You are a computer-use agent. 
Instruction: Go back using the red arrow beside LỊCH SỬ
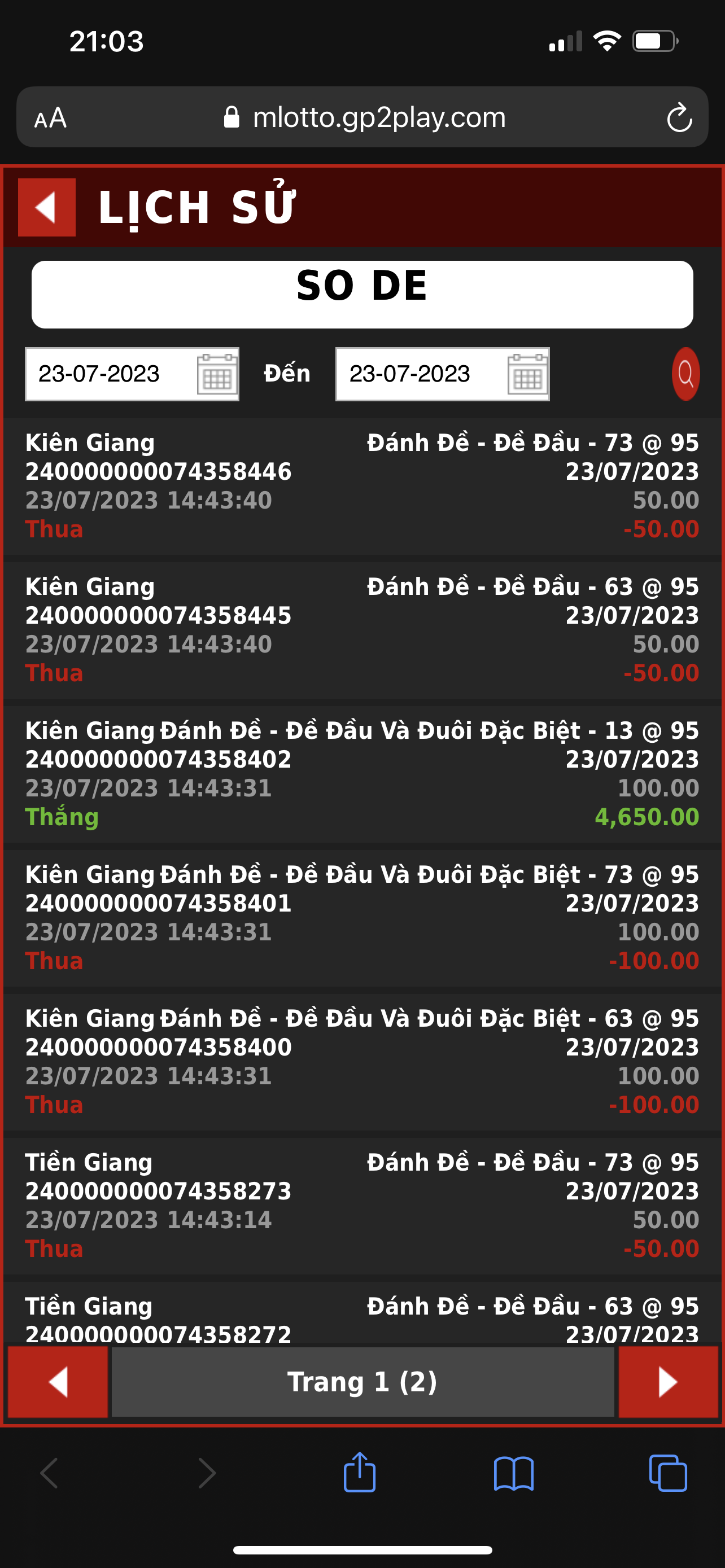click(47, 207)
